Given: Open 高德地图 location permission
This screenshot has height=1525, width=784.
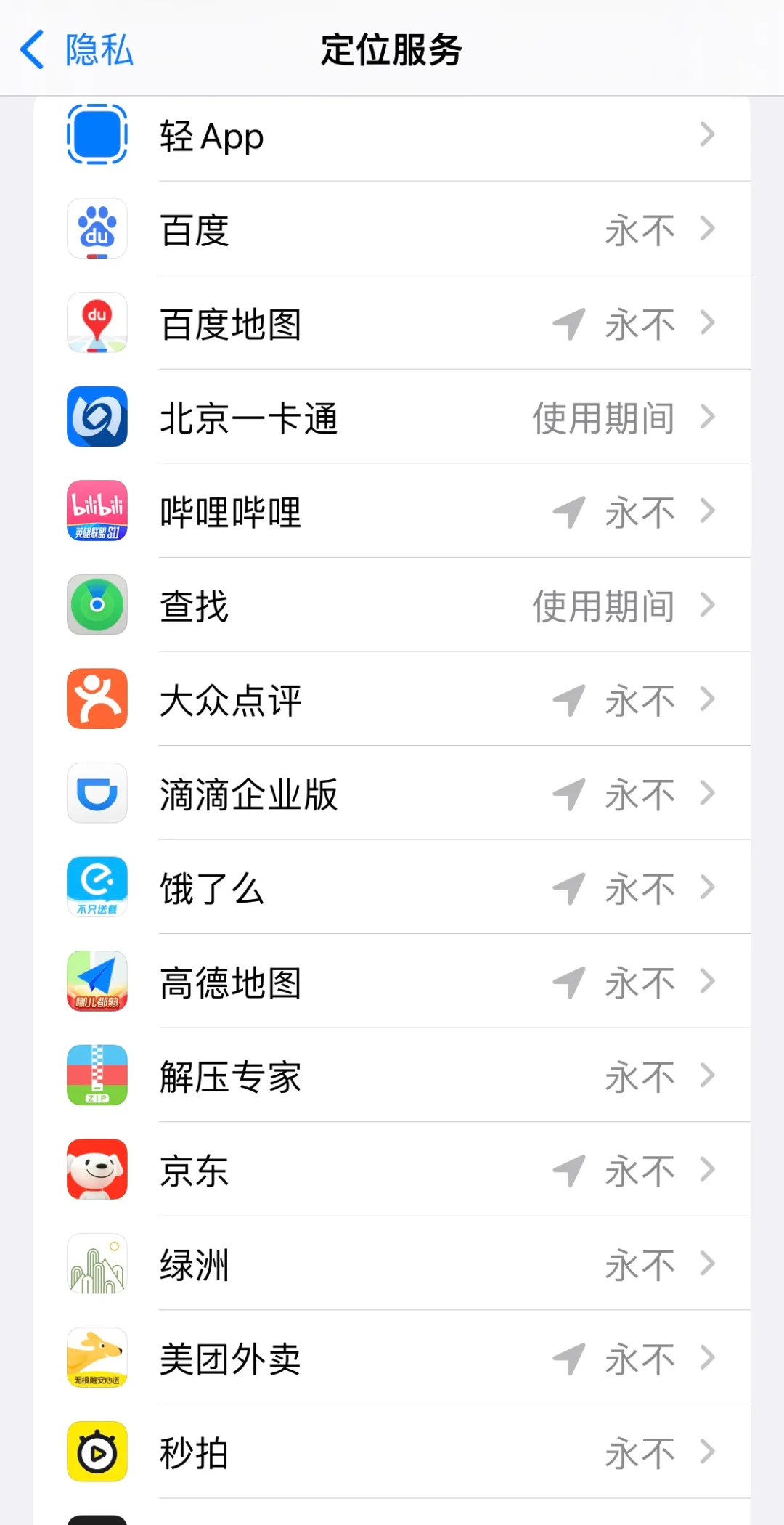Looking at the screenshot, I should (392, 982).
